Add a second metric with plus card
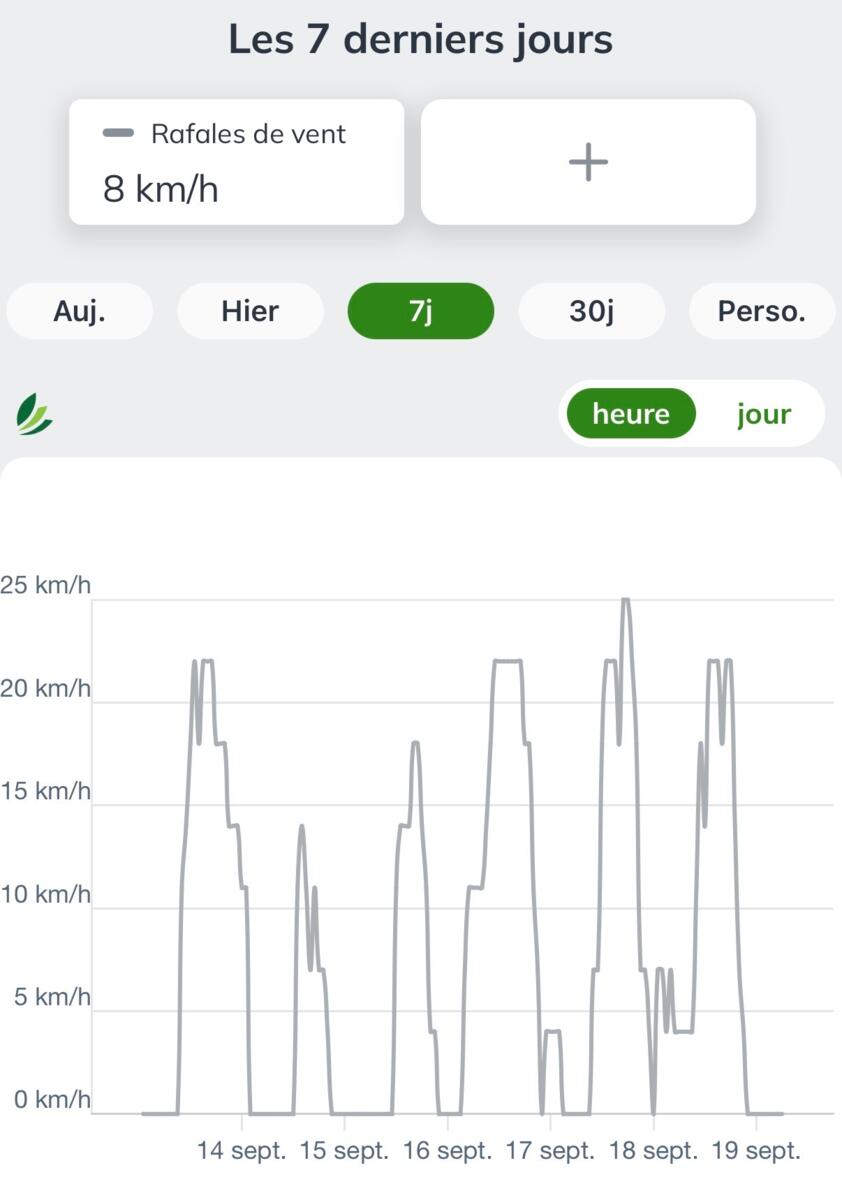The width and height of the screenshot is (842, 1200). tap(588, 161)
